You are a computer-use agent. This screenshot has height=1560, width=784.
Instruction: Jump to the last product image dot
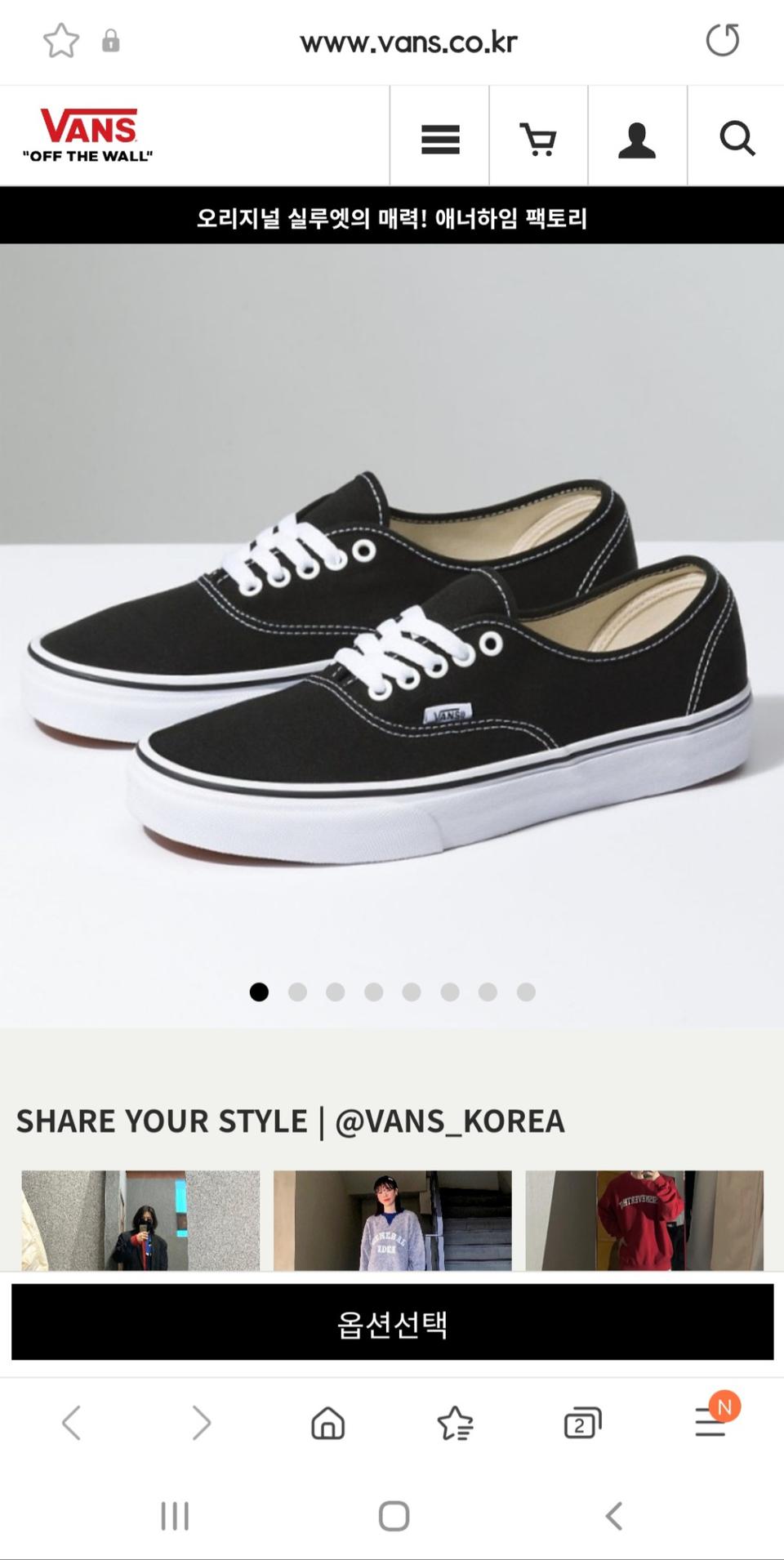[x=526, y=992]
